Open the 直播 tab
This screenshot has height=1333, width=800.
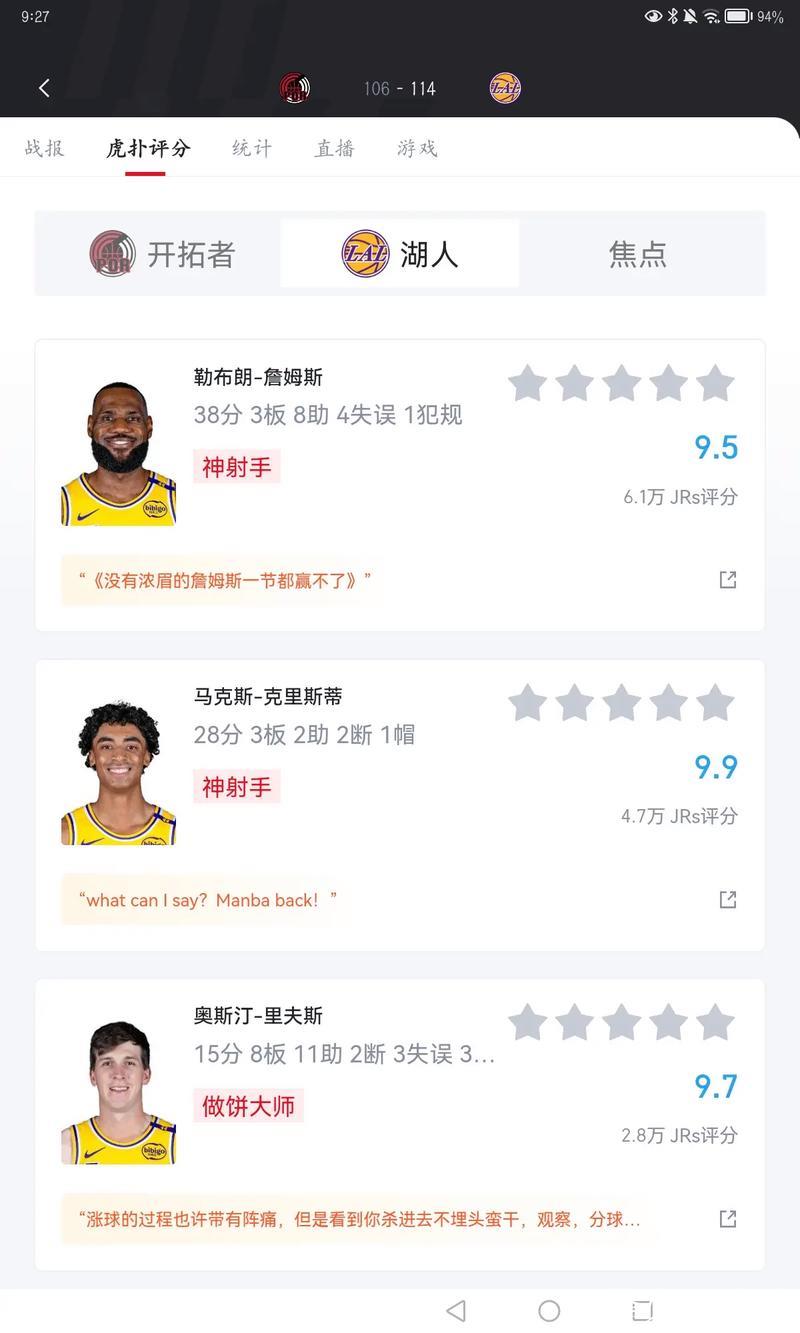coord(333,148)
